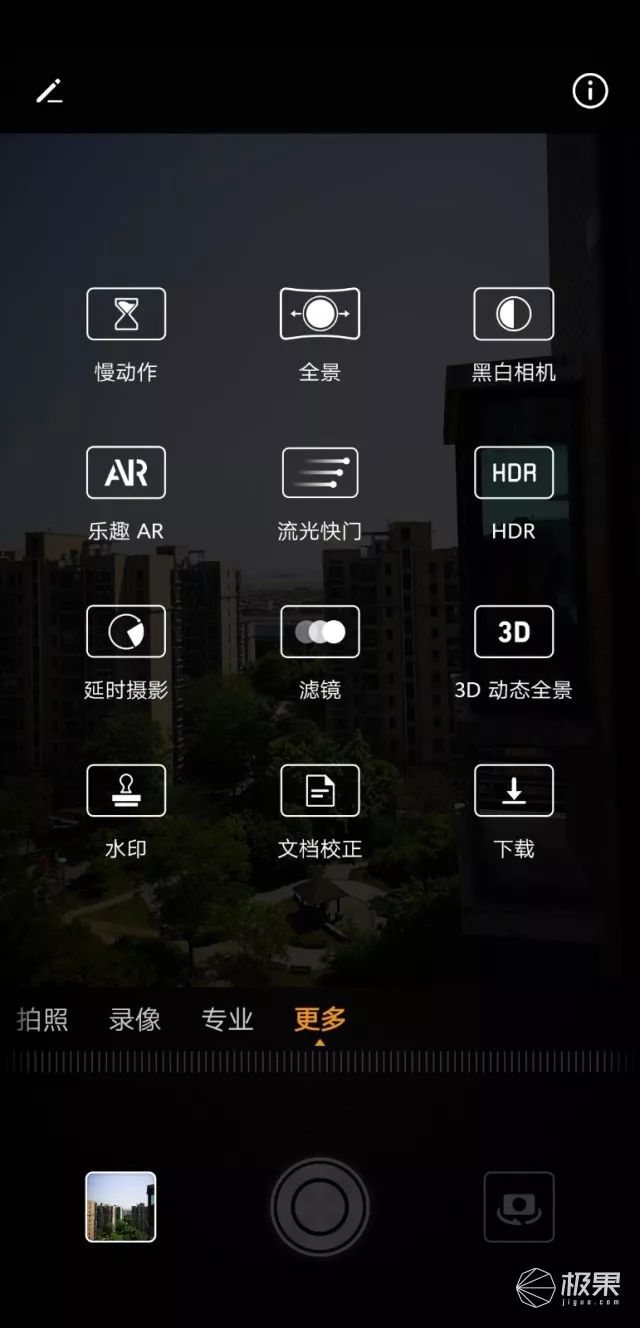
Task: Launch 乐趣 AR mode
Action: pyautogui.click(x=126, y=473)
